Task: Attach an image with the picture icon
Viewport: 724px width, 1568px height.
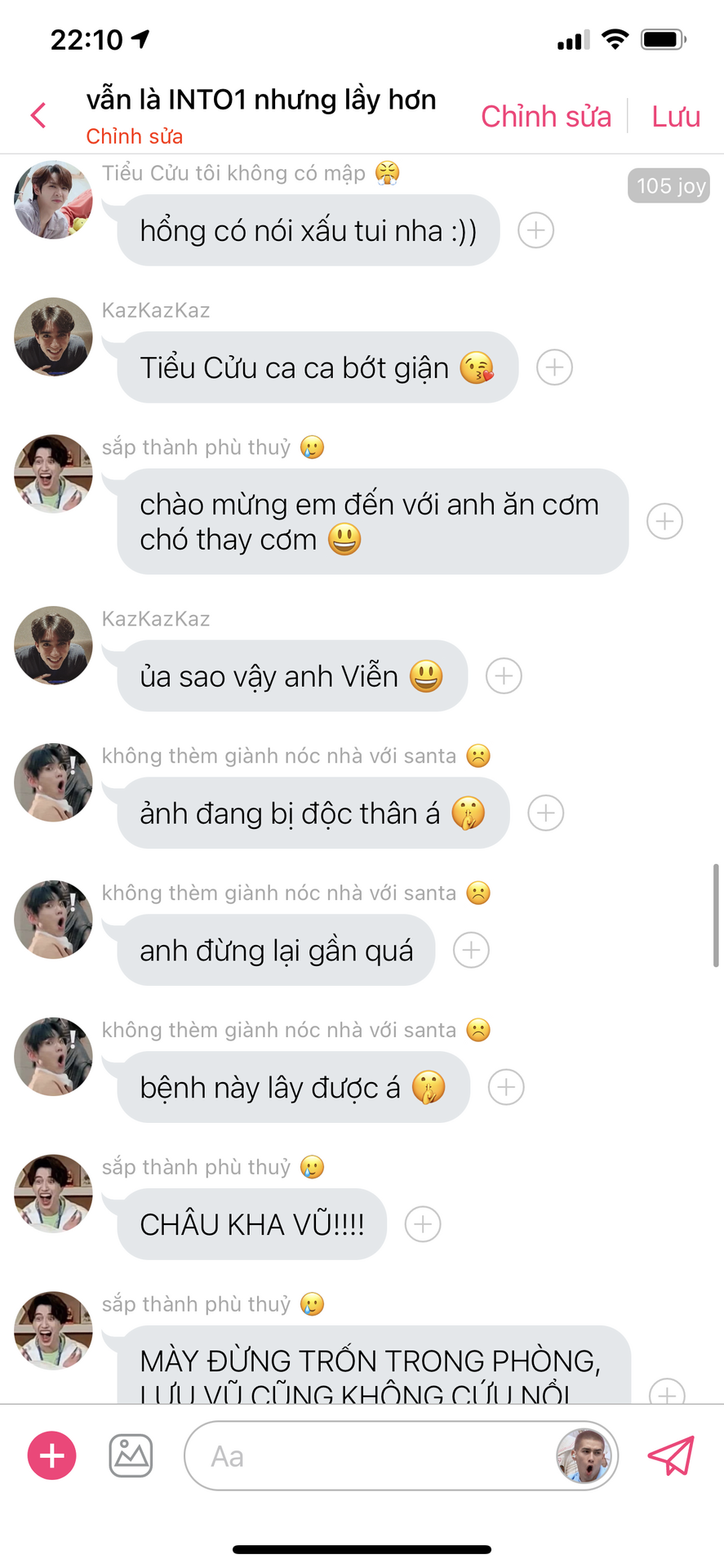Action: [x=131, y=1455]
